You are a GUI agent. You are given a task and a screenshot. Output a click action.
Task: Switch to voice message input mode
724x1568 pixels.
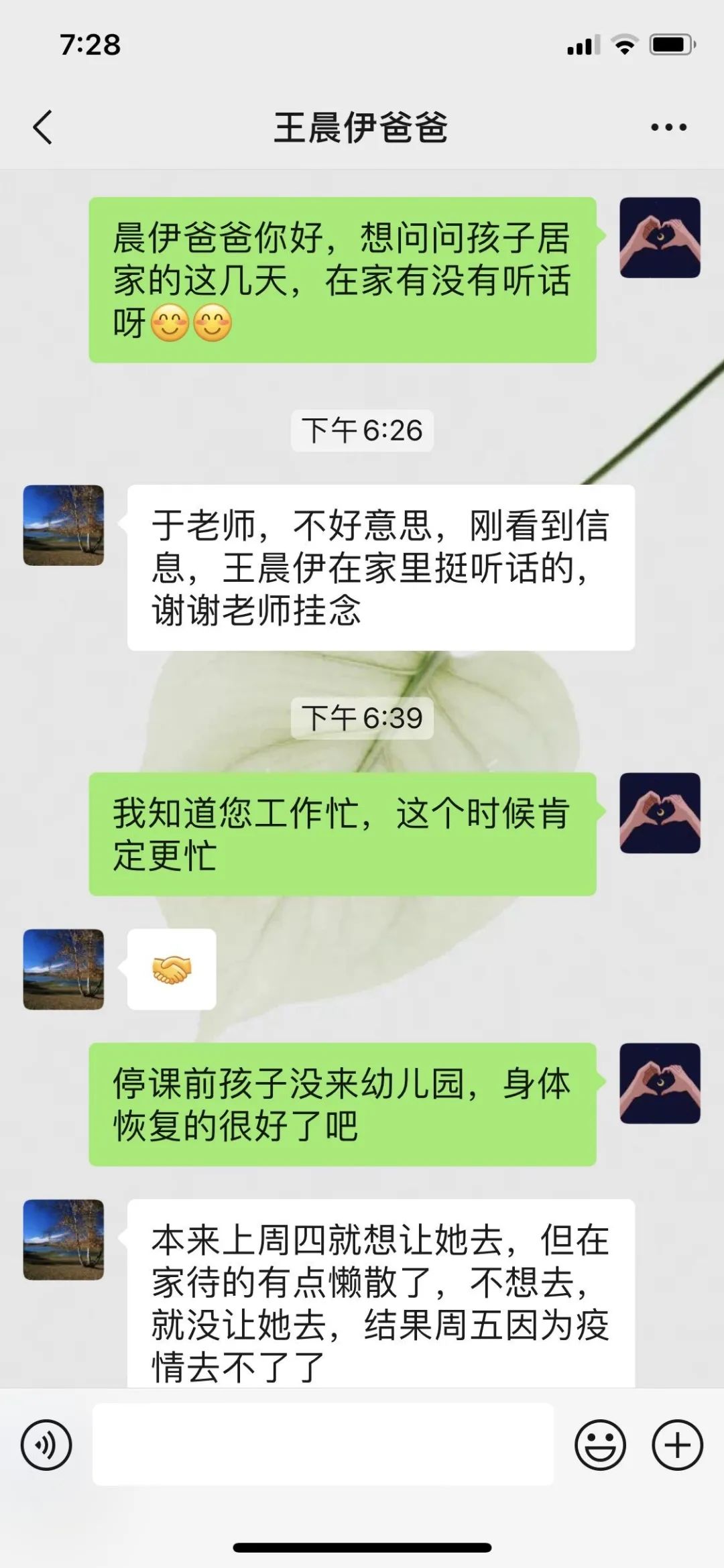[x=47, y=1443]
